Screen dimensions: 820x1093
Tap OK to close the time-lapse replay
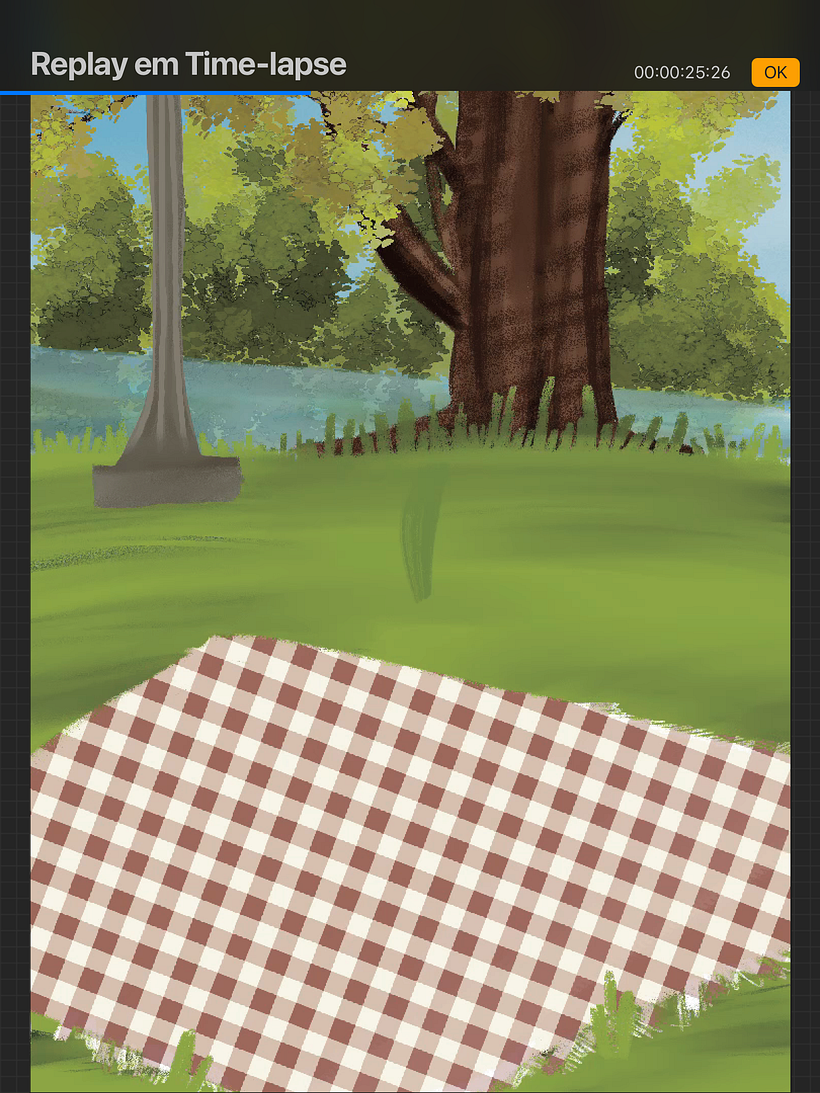(775, 72)
